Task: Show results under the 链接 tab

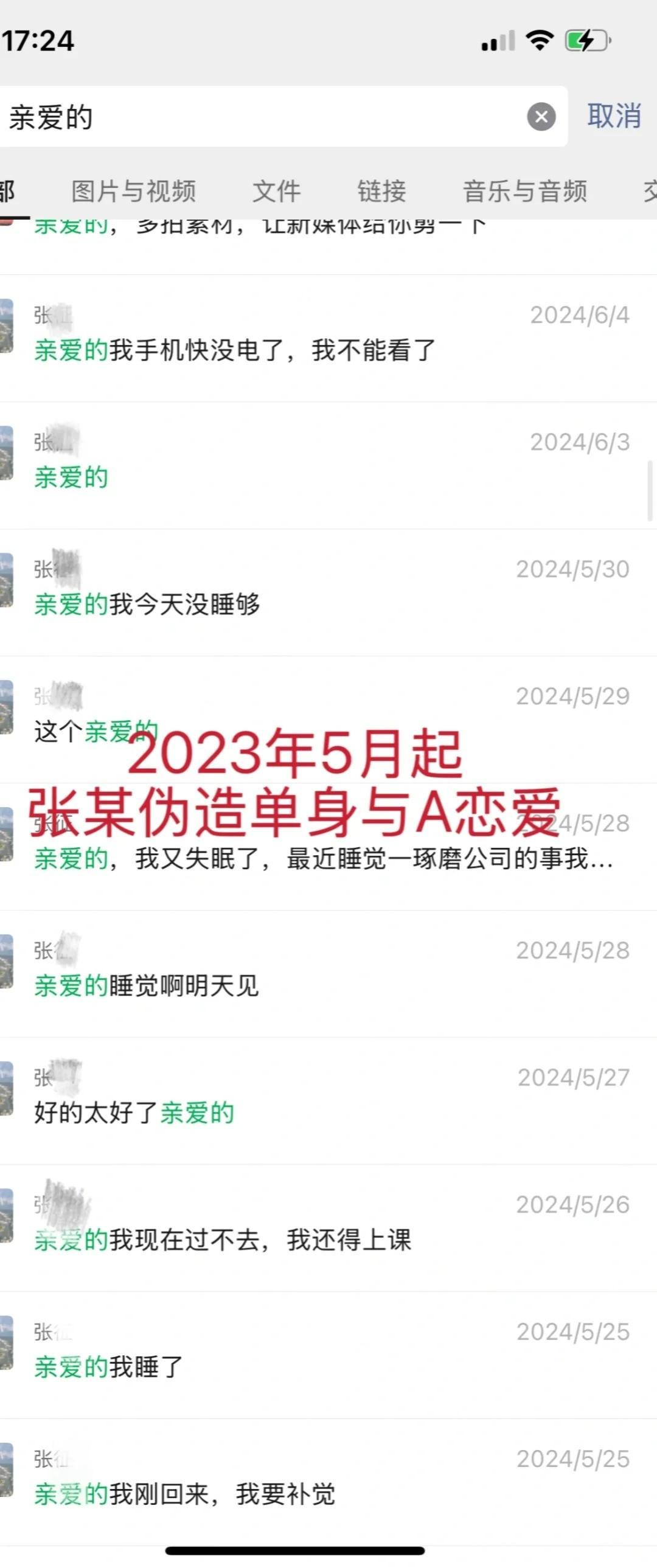Action: 381,191
